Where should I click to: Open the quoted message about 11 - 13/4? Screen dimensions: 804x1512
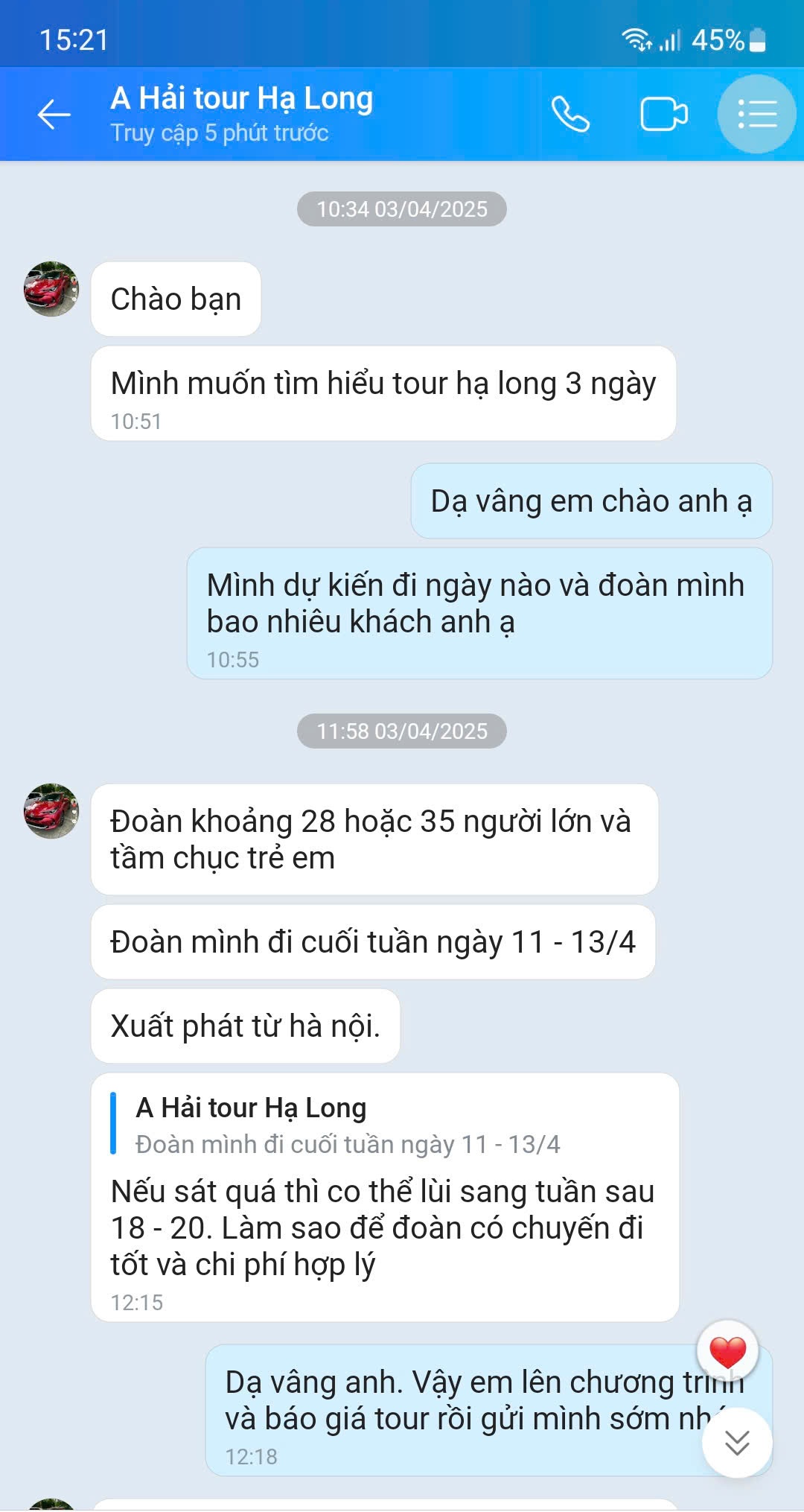[x=347, y=1125]
